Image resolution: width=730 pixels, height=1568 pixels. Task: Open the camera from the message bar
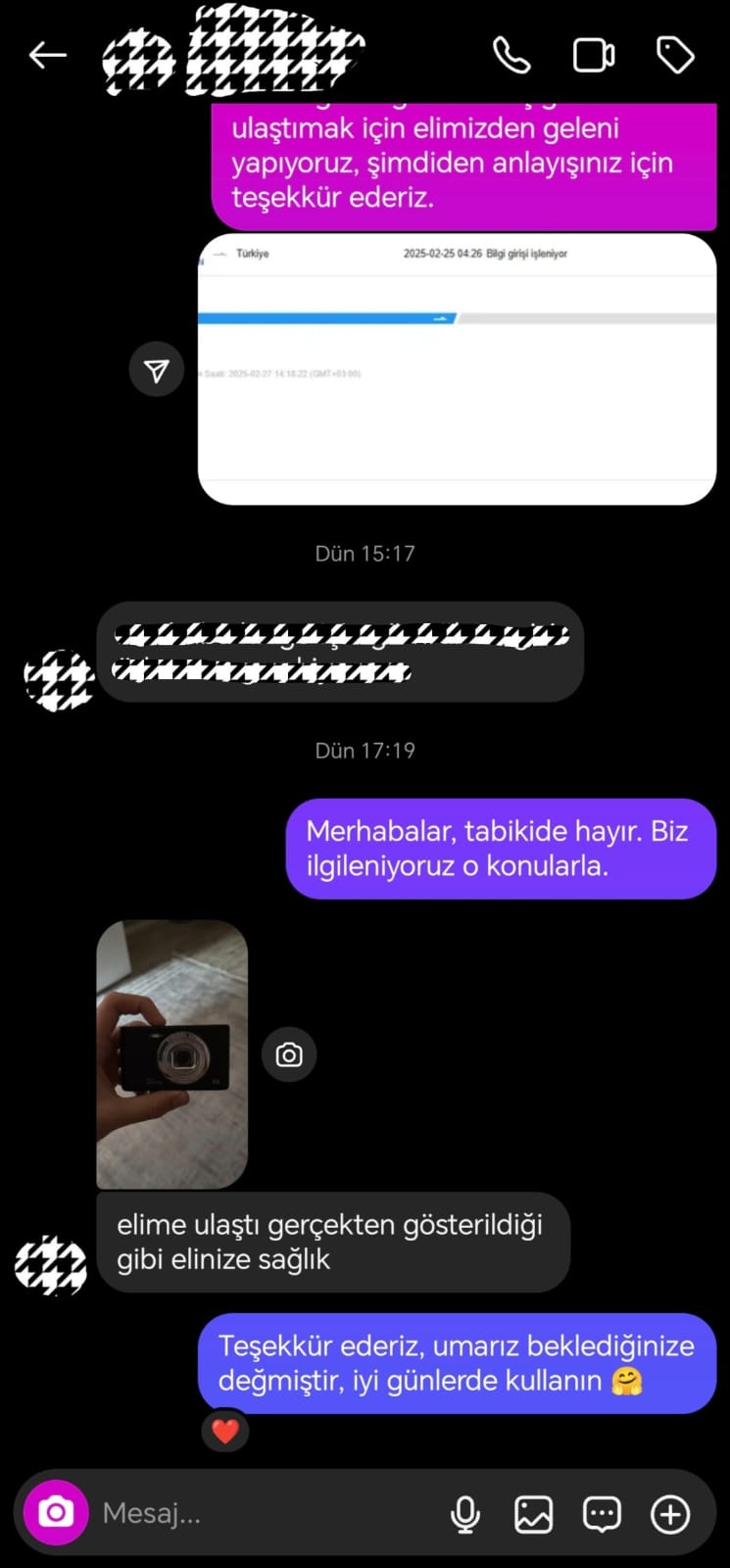[x=56, y=1513]
